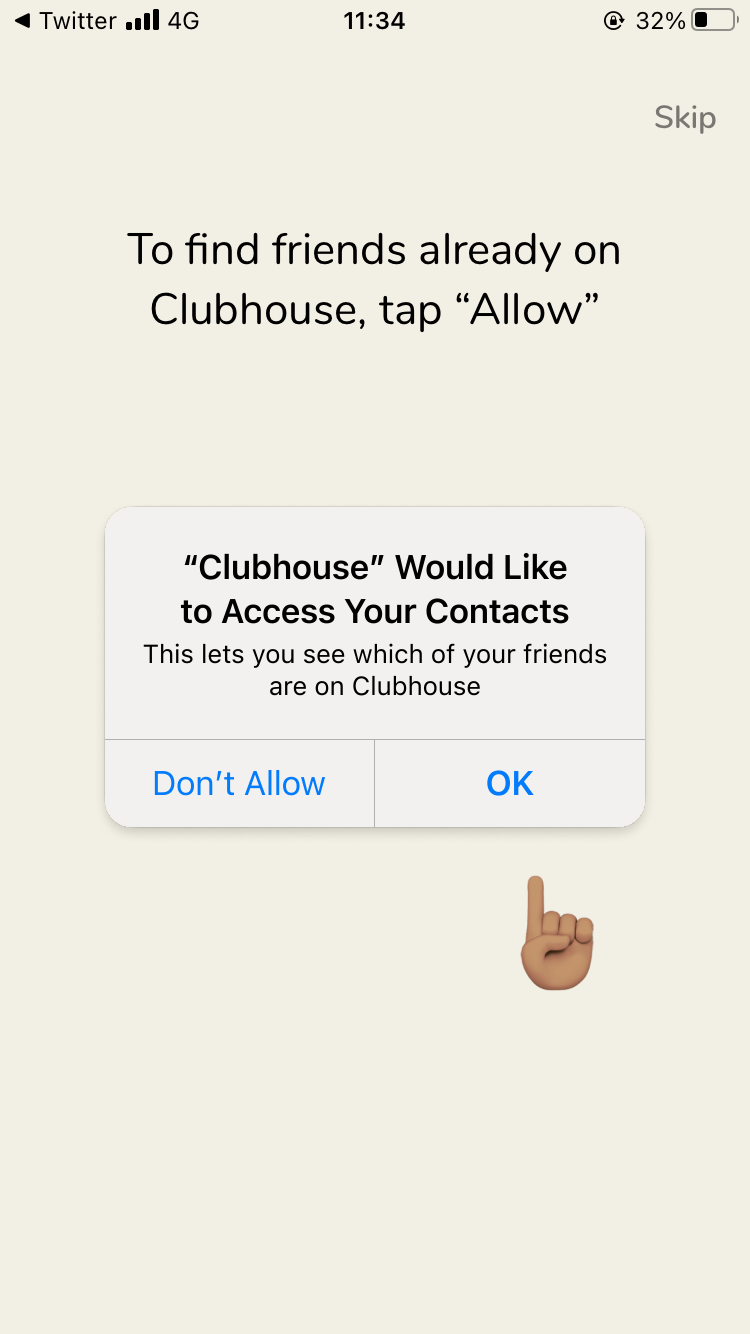Skip finding friends on Clubhouse
Screen dimensions: 750x1334
pos(685,118)
